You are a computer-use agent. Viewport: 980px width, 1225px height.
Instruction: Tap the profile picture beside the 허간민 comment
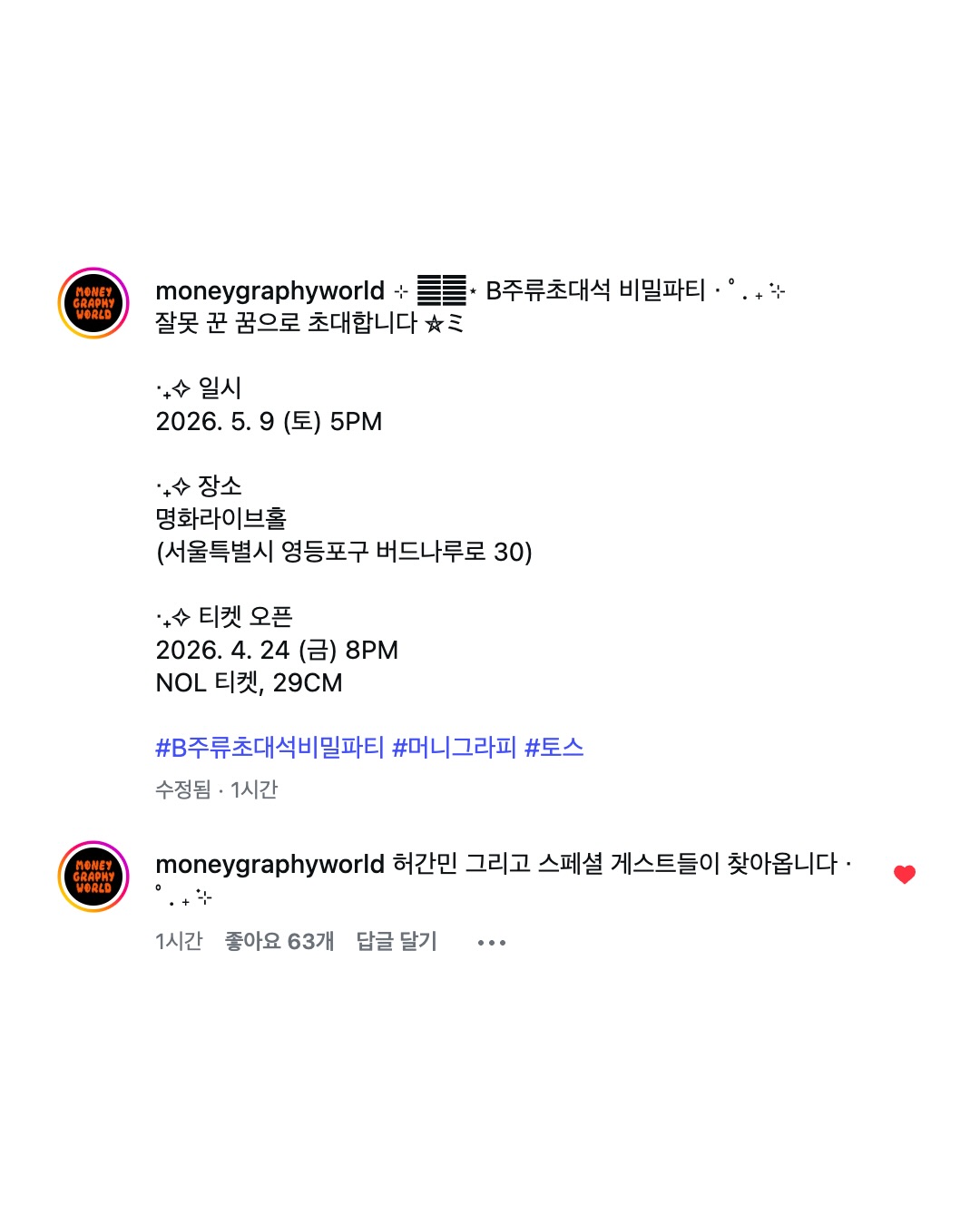coord(93,877)
